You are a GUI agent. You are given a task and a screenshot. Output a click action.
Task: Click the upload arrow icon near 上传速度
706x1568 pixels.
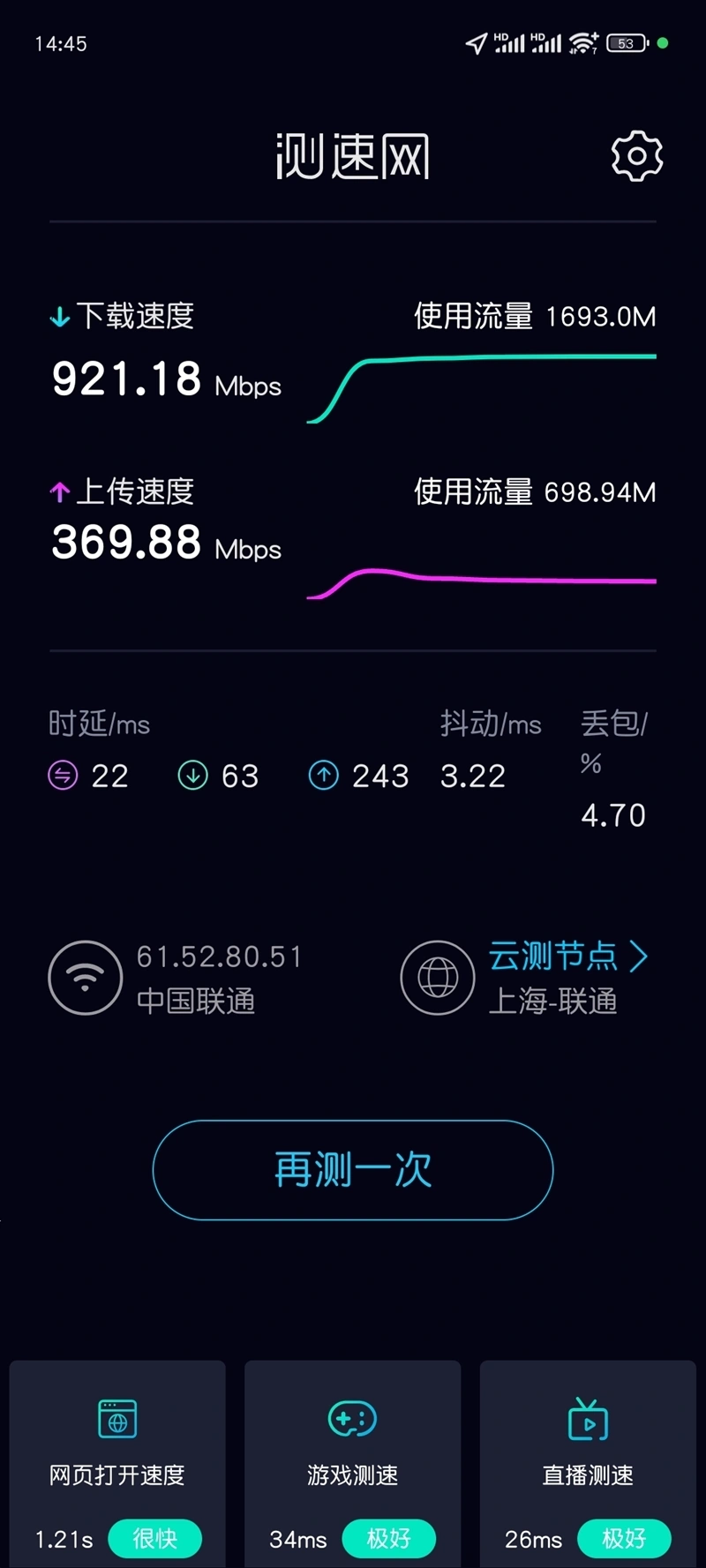point(58,491)
